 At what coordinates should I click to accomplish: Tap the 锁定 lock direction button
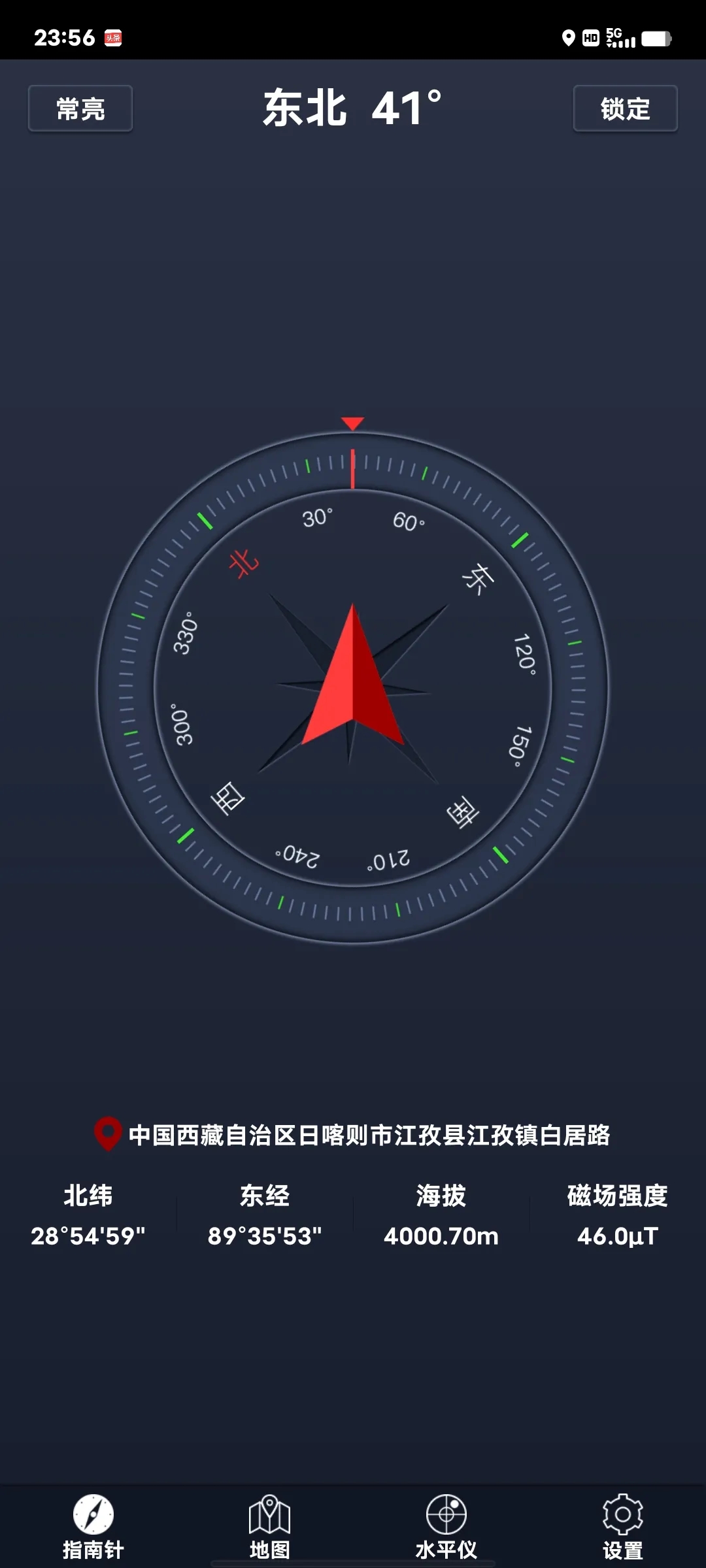point(625,108)
